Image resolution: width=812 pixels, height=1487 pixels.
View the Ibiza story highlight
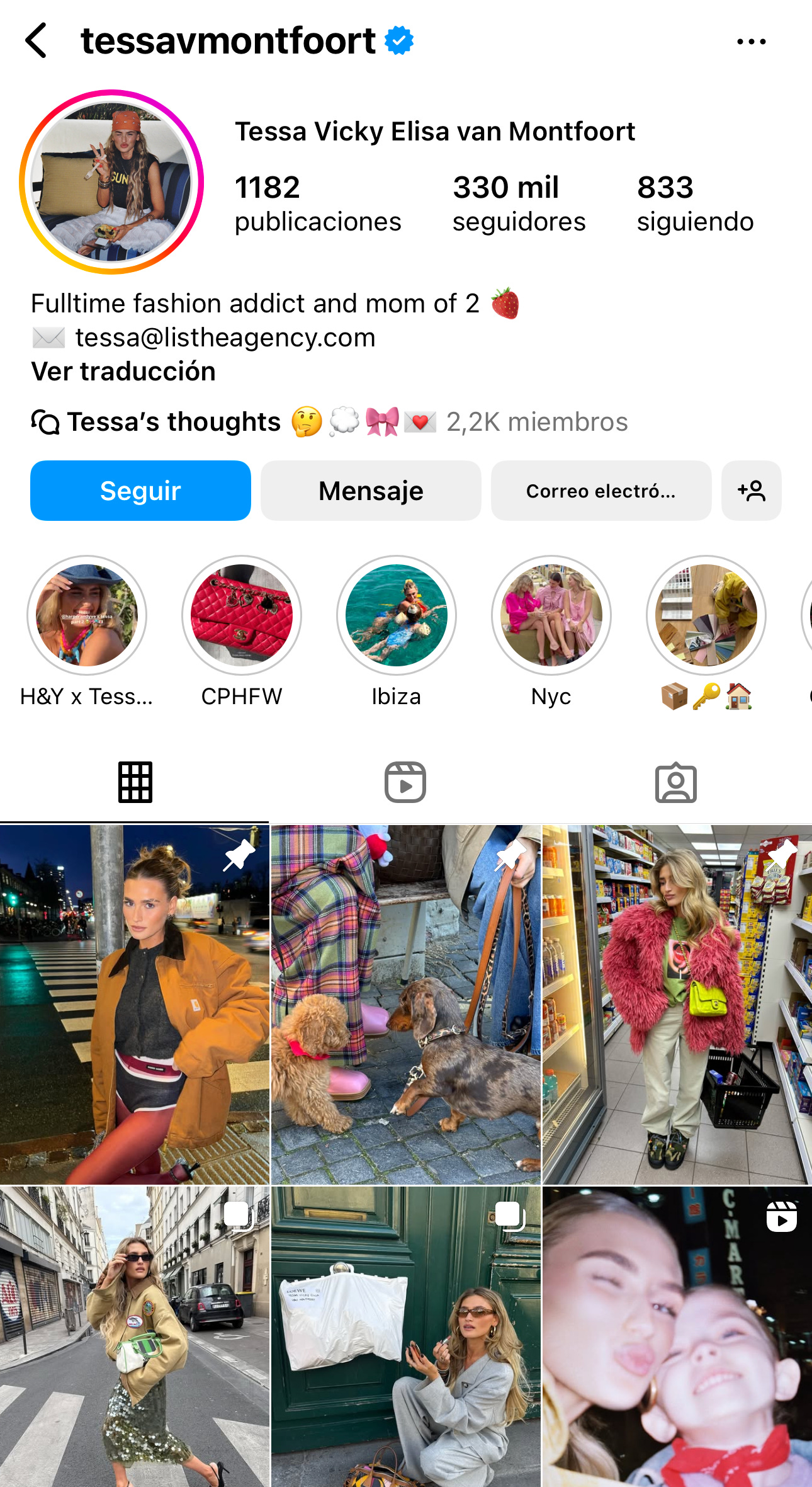tap(397, 615)
